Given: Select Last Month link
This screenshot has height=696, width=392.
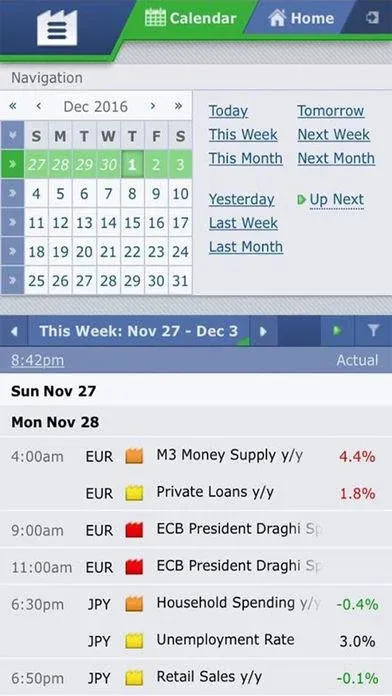Looking at the screenshot, I should [x=245, y=247].
